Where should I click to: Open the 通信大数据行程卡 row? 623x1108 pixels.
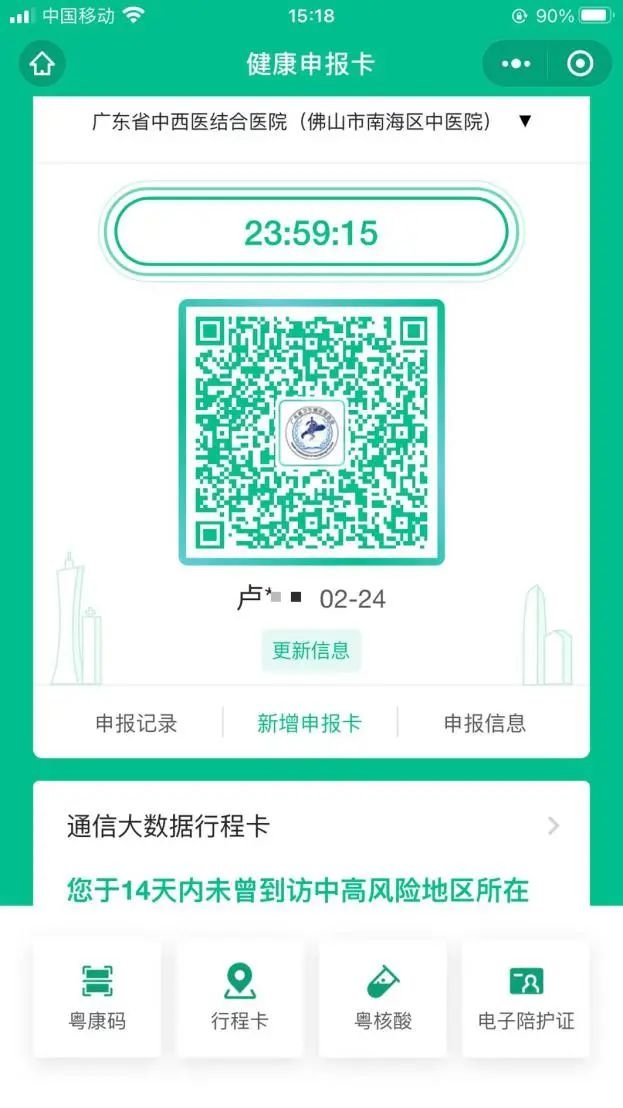point(311,827)
